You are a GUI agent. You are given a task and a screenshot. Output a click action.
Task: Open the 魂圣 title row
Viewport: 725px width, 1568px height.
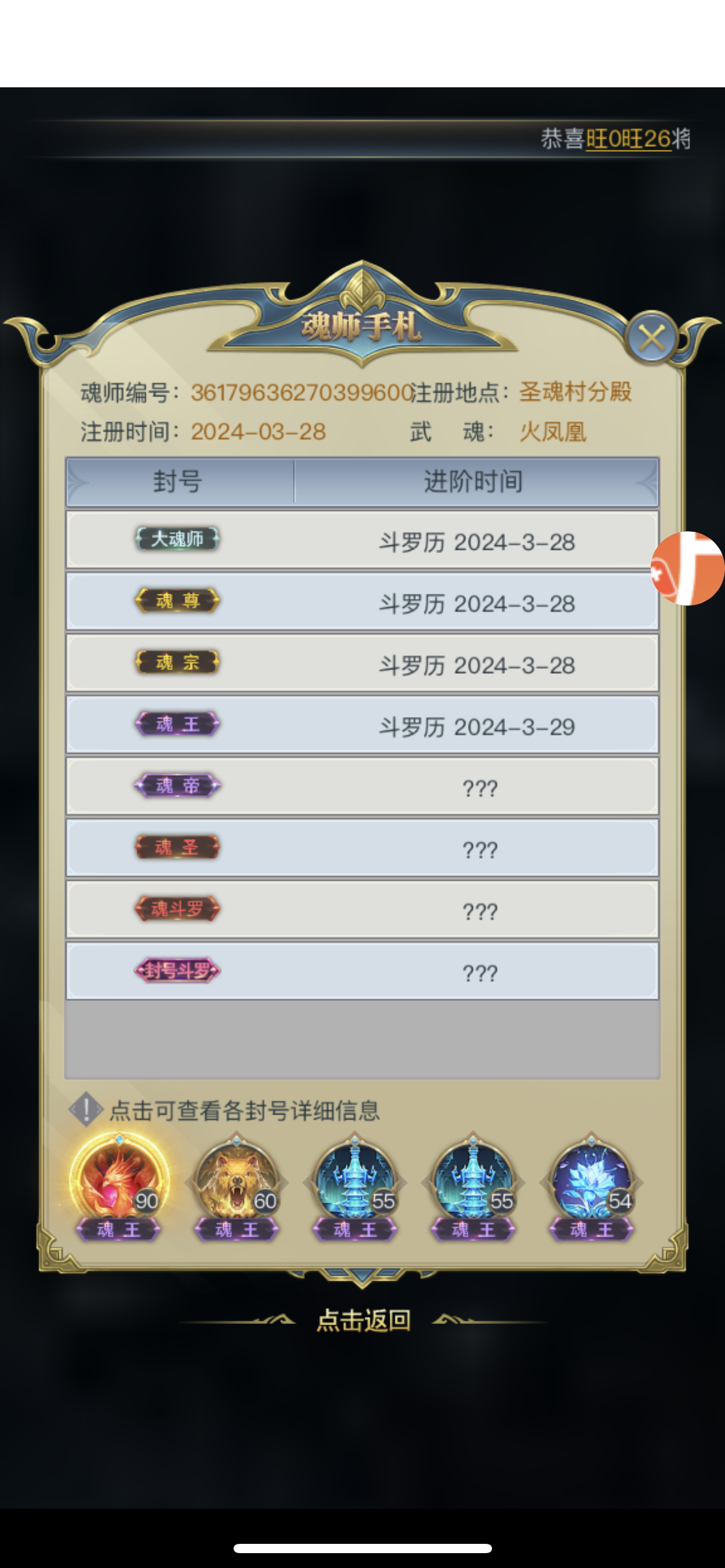click(x=362, y=848)
